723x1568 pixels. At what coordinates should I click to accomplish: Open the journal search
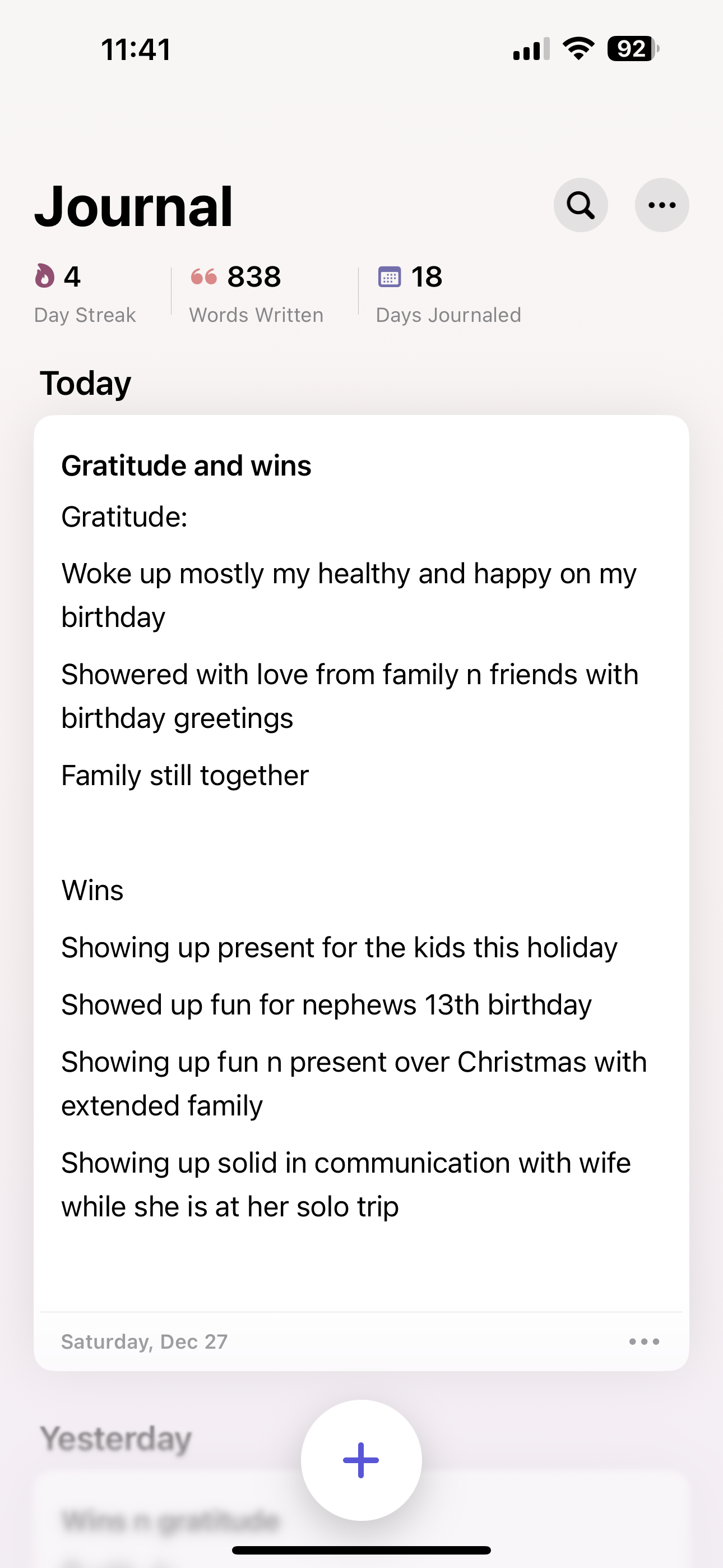click(x=580, y=205)
